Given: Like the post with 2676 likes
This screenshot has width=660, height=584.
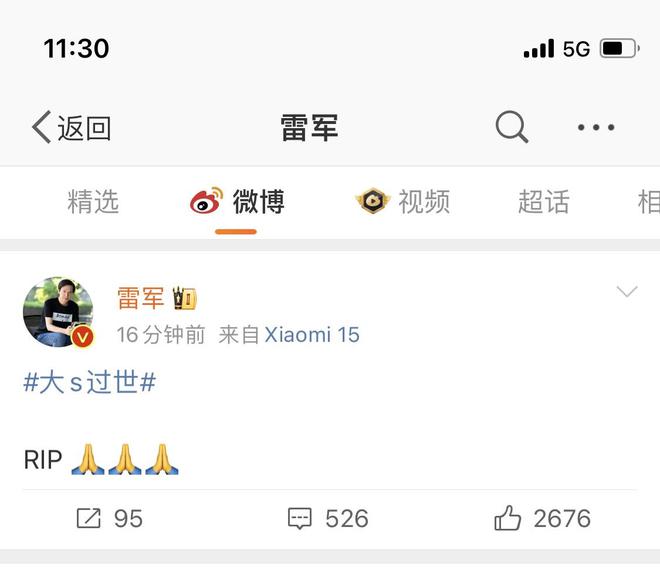Looking at the screenshot, I should 542,518.
